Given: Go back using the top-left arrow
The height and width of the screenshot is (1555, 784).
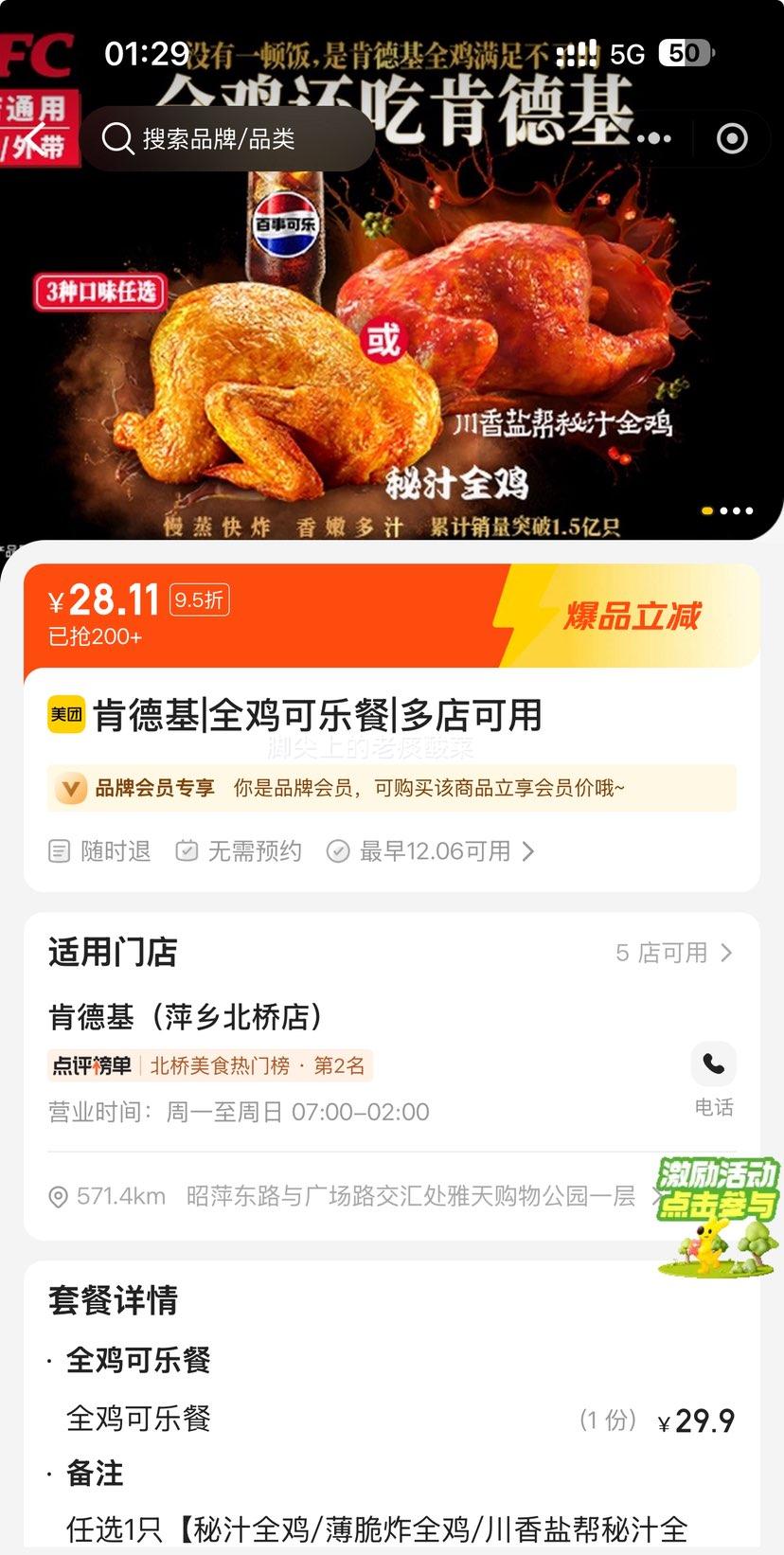Looking at the screenshot, I should tap(34, 138).
